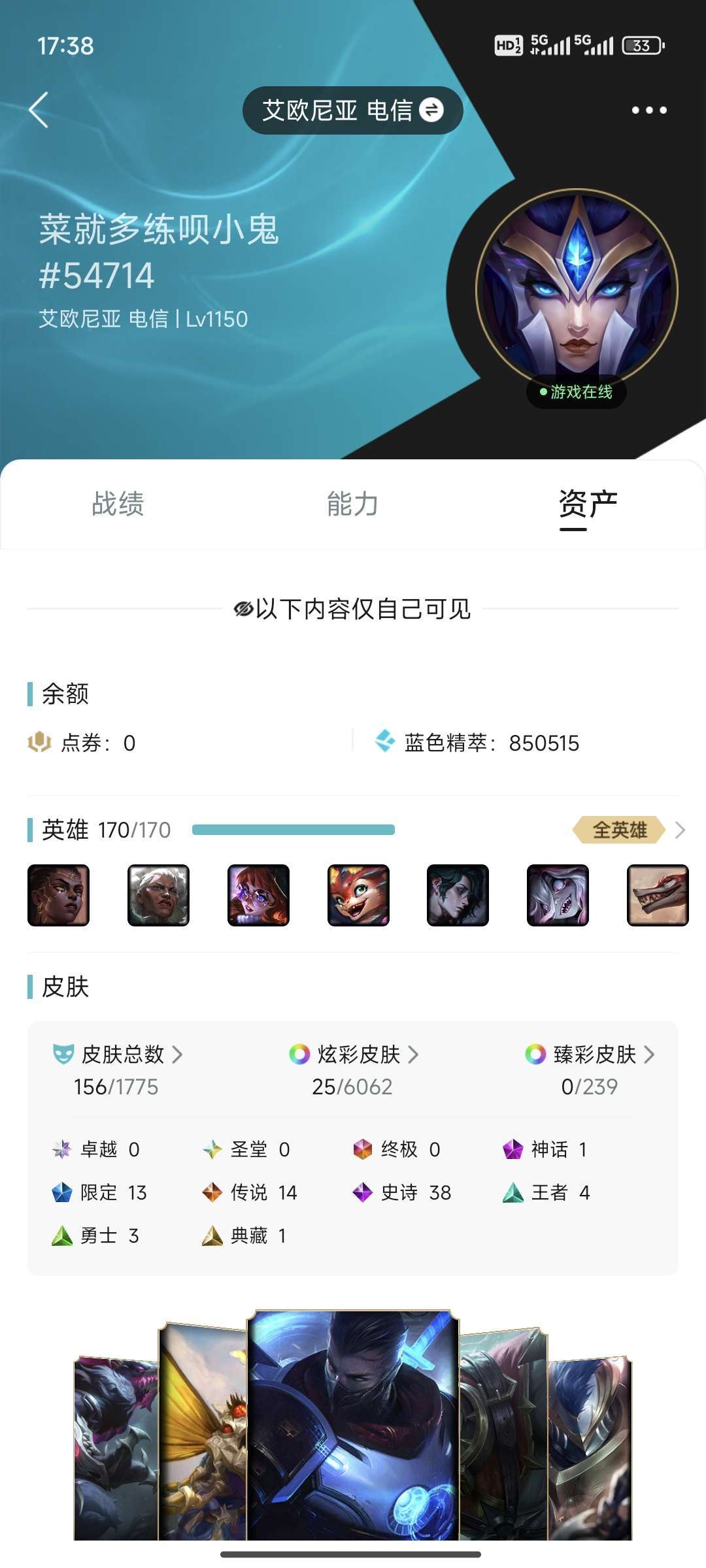Open the first hero portrait in 英雄 row

pos(58,895)
